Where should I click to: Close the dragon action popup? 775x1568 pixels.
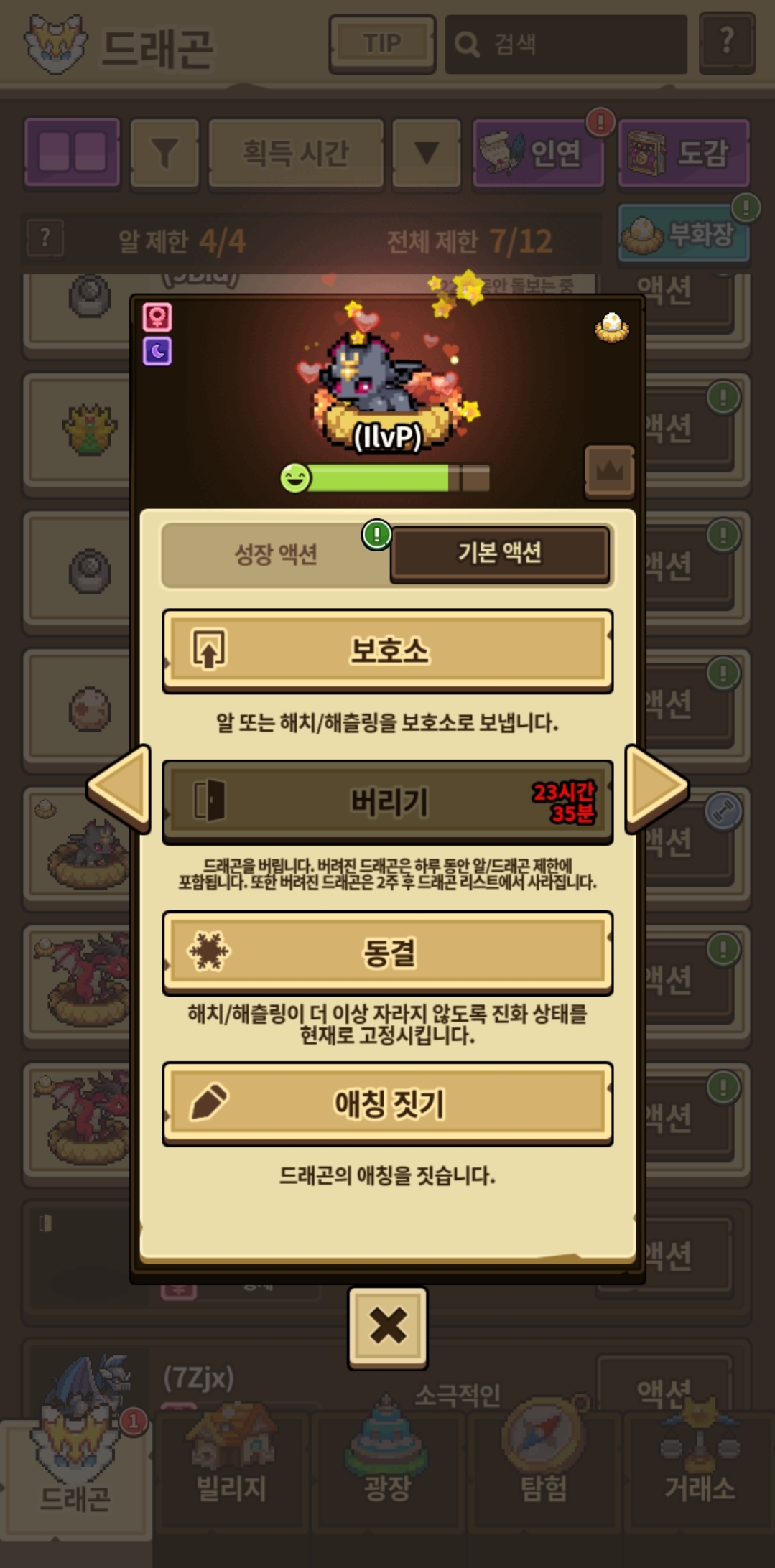[388, 1327]
